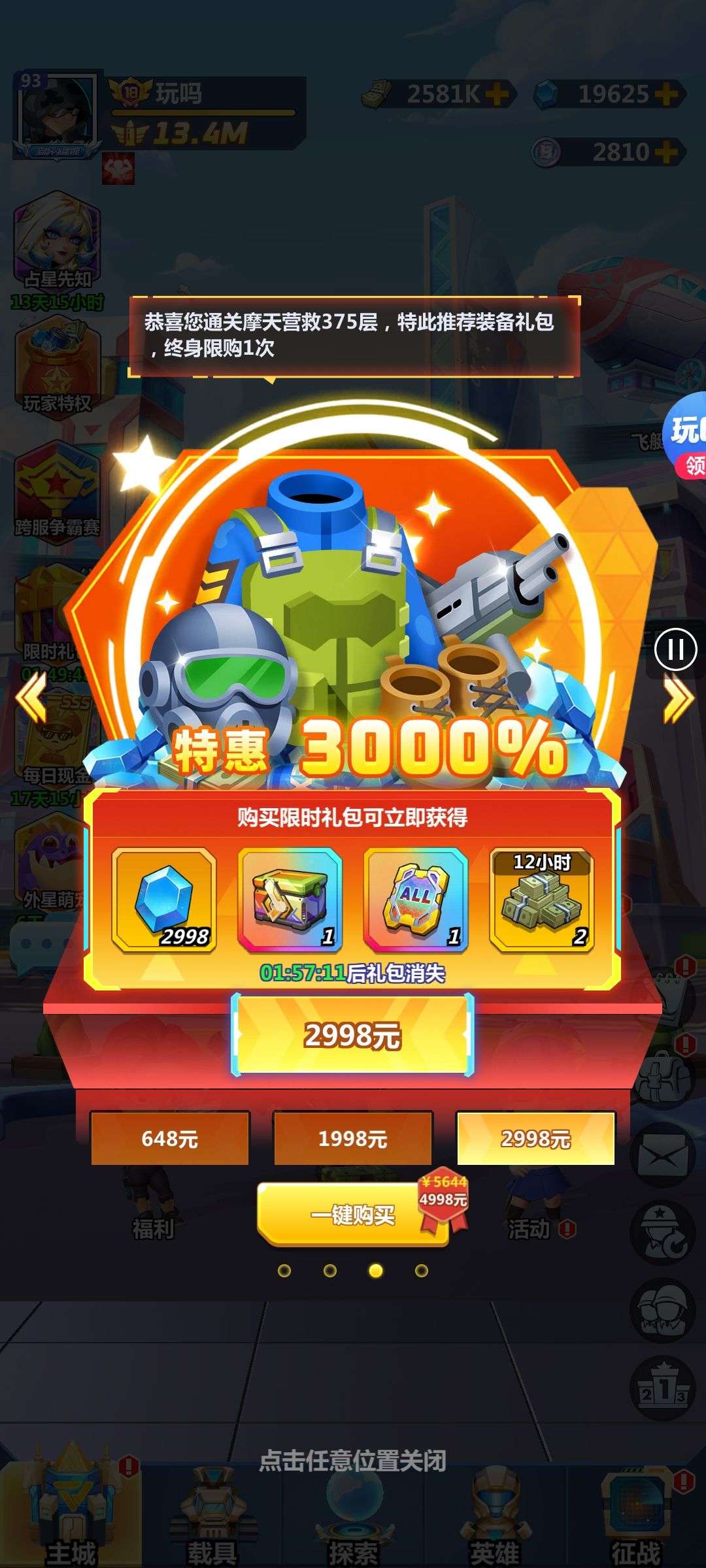
Task: View the 12小时 cash reward item
Action: coord(541,900)
